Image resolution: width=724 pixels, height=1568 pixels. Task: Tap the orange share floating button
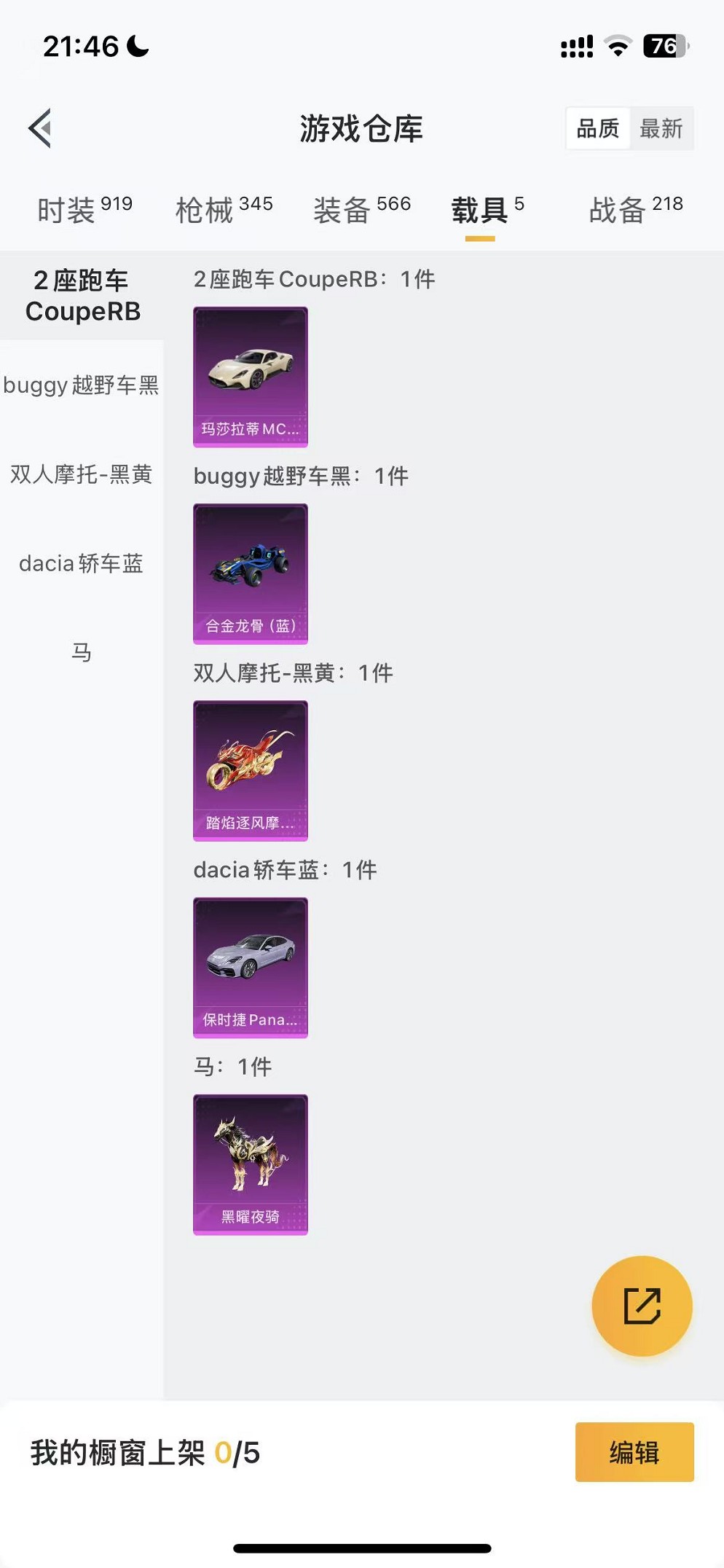coord(642,1306)
